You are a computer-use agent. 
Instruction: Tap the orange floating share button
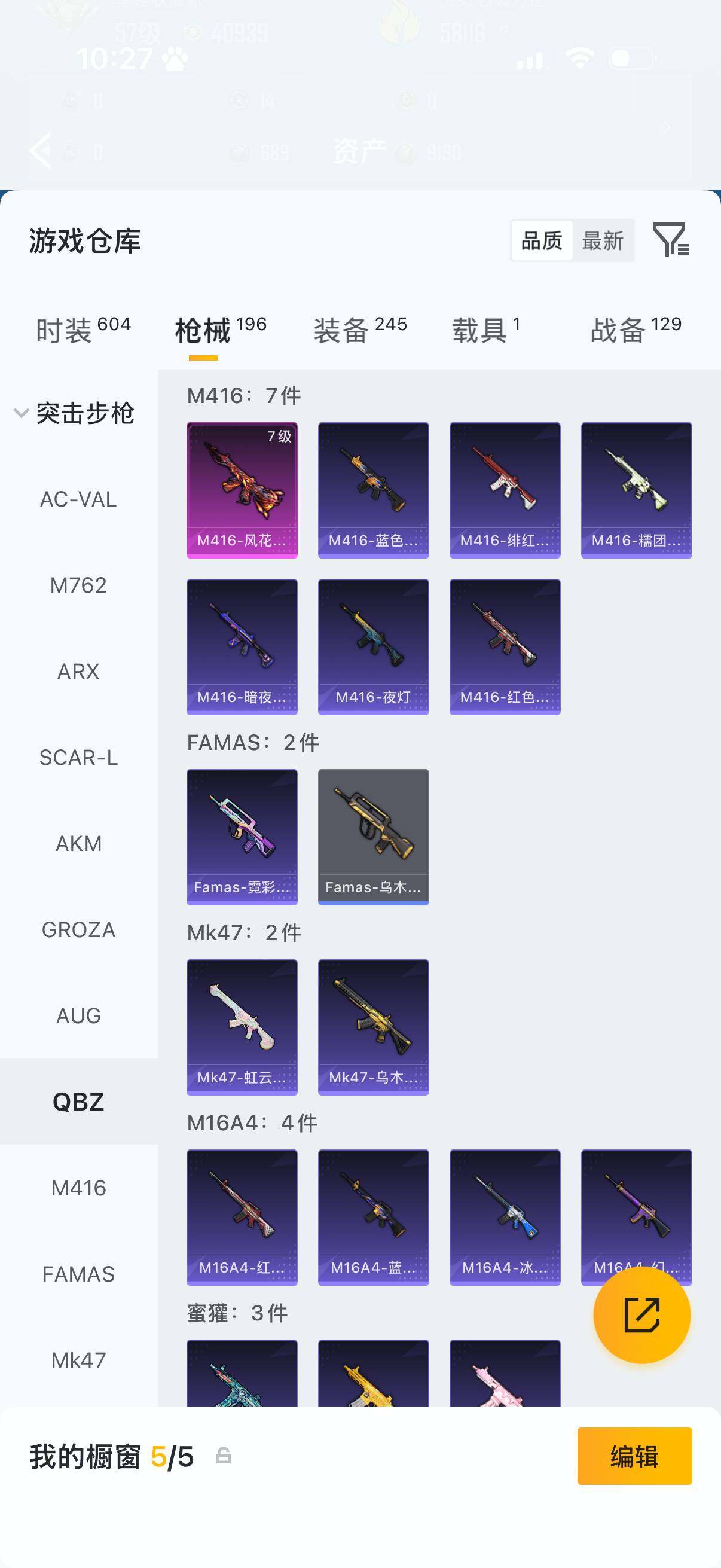(x=642, y=1315)
